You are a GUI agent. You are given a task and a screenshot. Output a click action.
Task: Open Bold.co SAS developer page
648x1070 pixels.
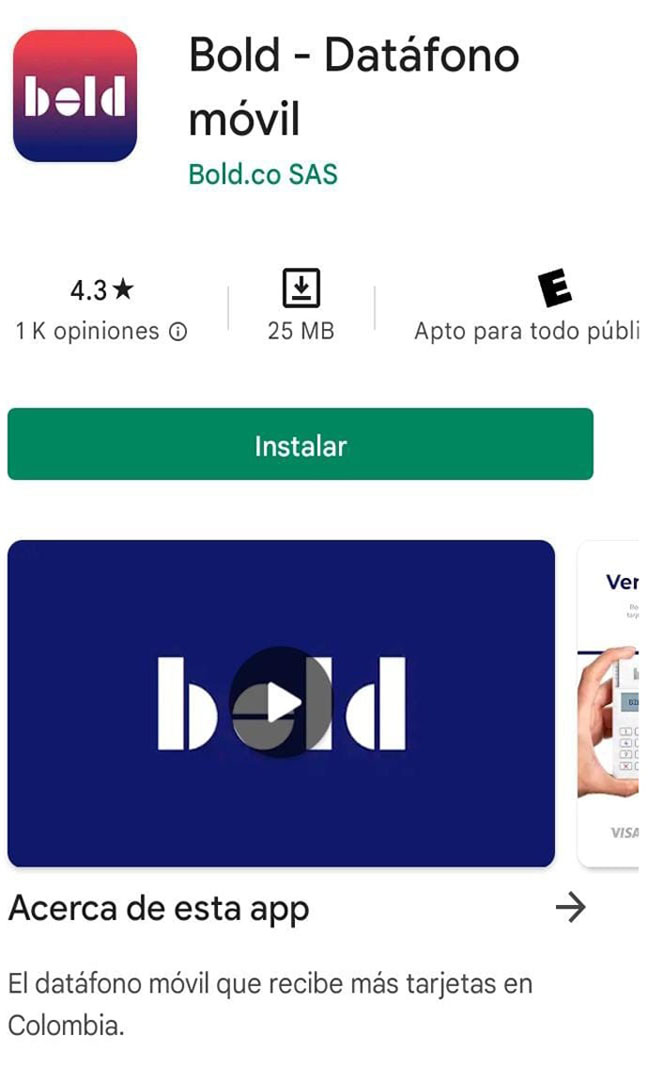pos(263,174)
